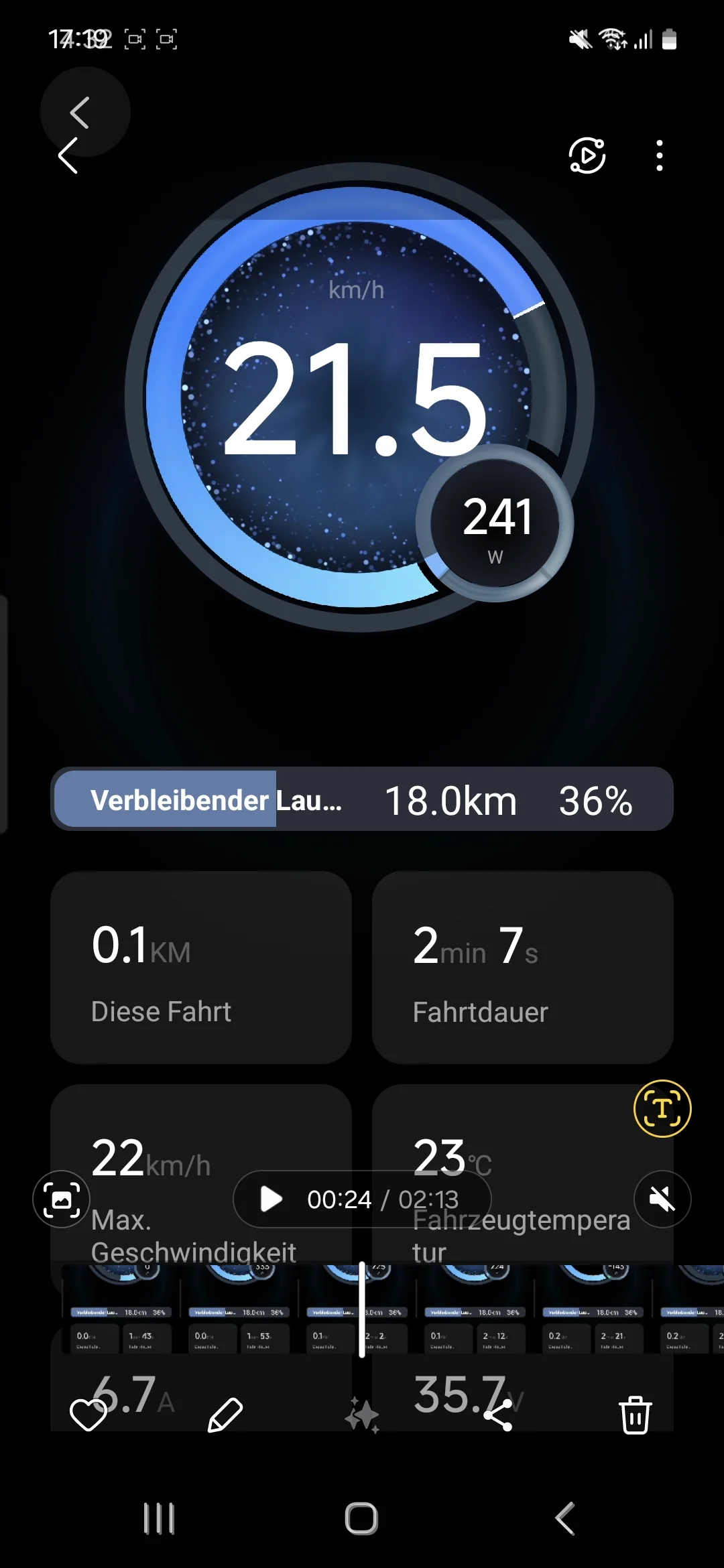Delete this video with the trash icon
724x1568 pixels.
[x=635, y=1415]
